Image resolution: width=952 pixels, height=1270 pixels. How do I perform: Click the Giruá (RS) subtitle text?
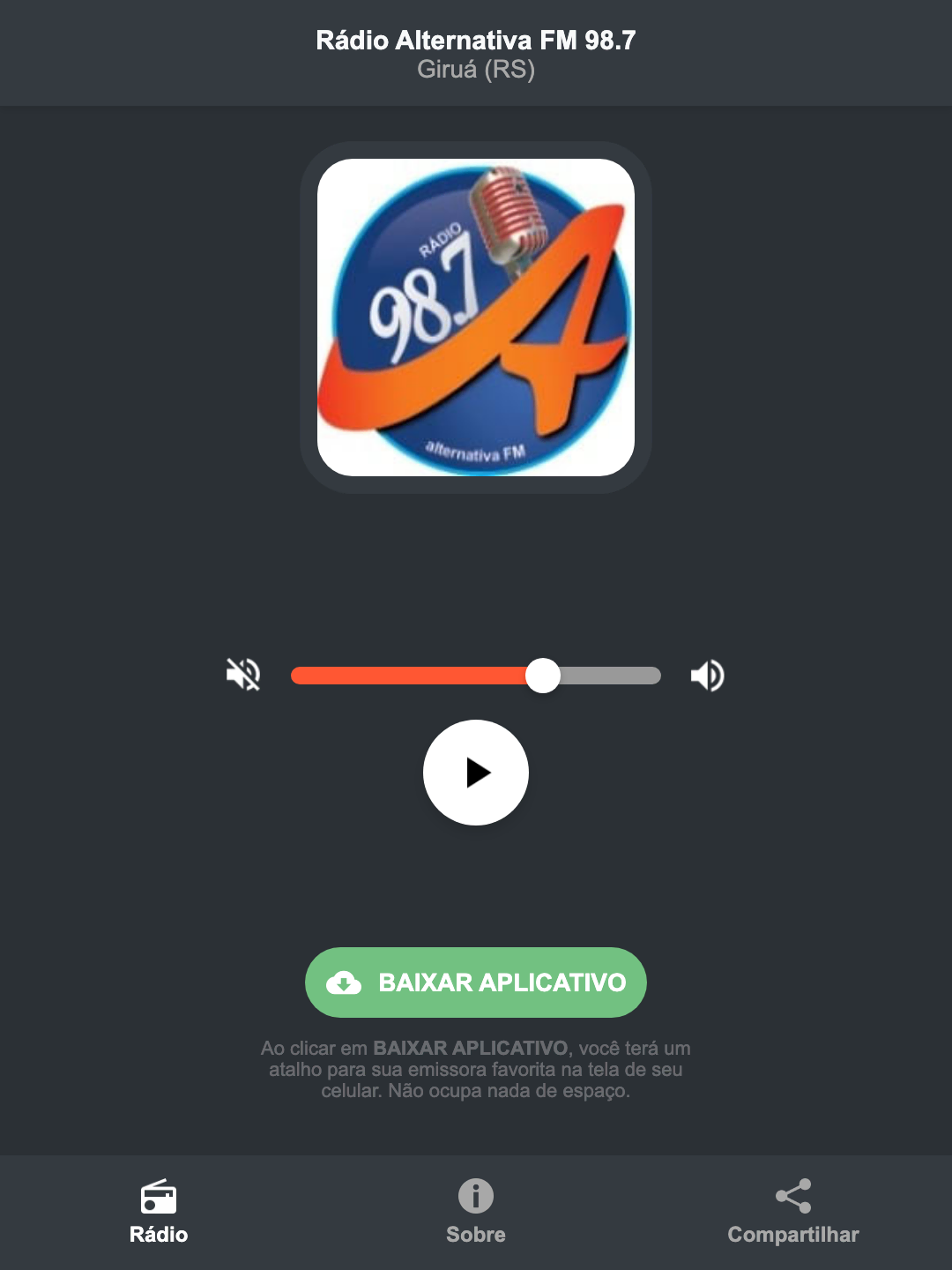475,70
